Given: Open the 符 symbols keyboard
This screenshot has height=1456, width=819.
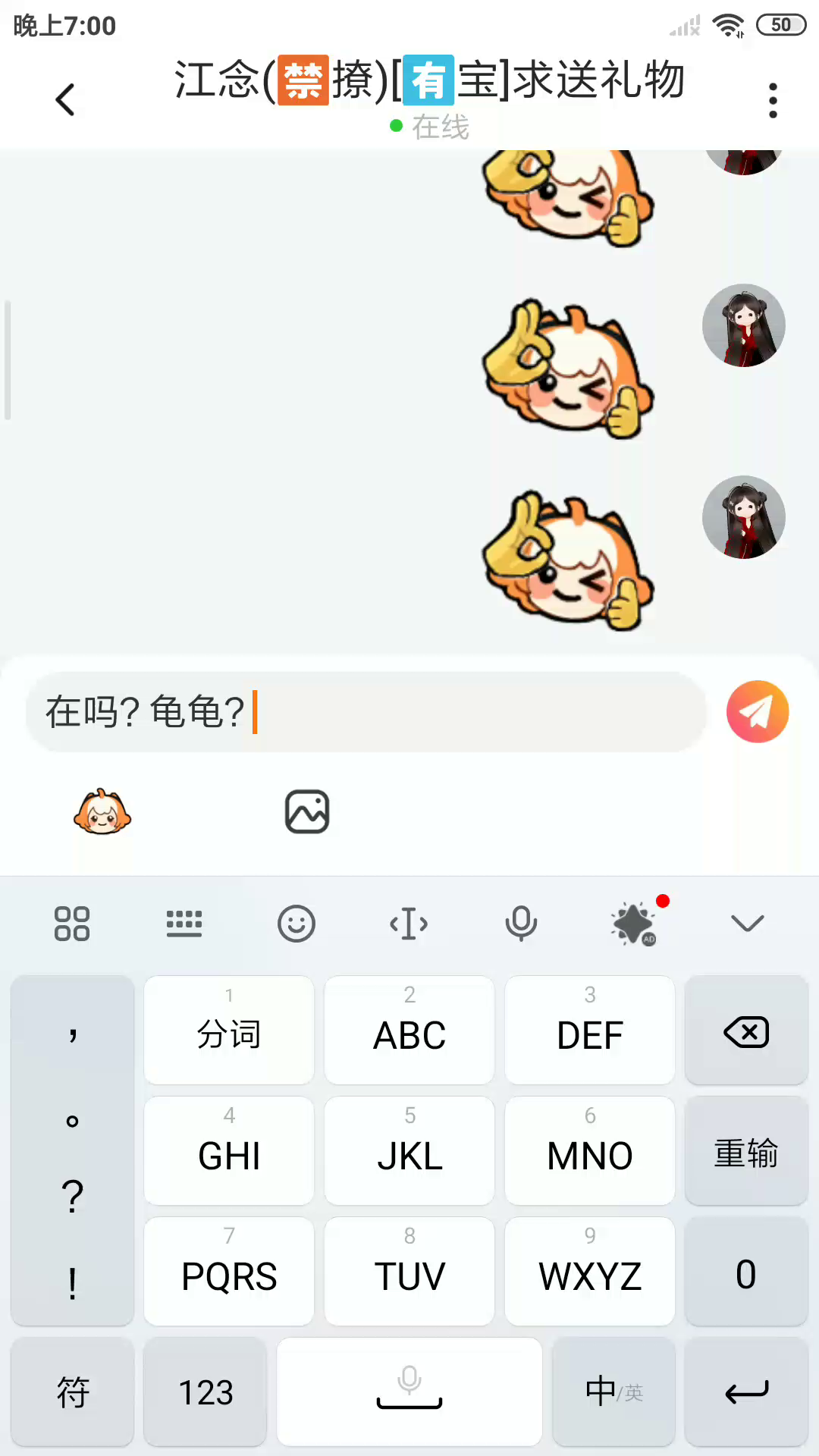Looking at the screenshot, I should click(73, 1392).
